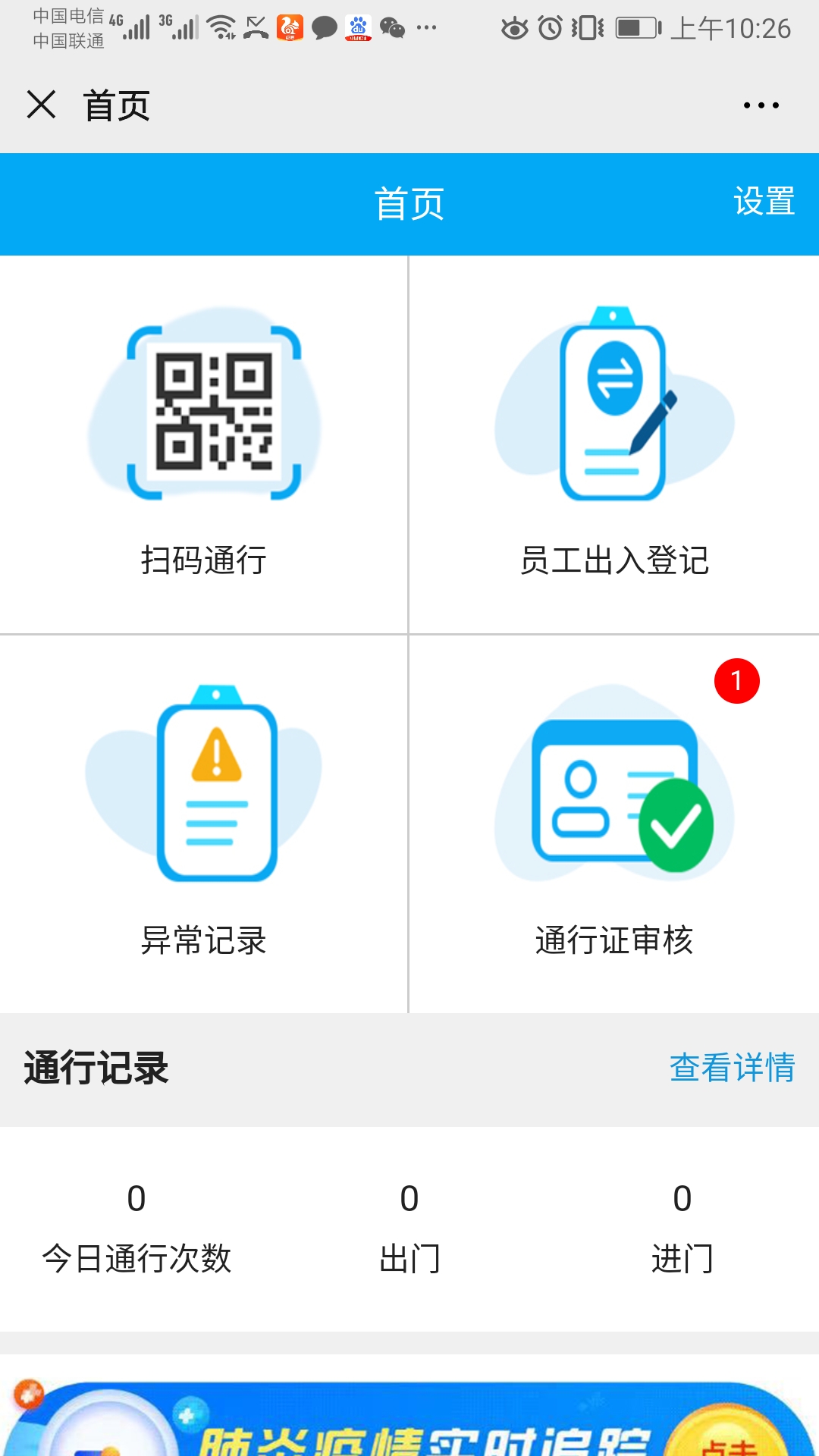The width and height of the screenshot is (819, 1456).
Task: Open 异常记录 abnormal records
Action: (203, 823)
